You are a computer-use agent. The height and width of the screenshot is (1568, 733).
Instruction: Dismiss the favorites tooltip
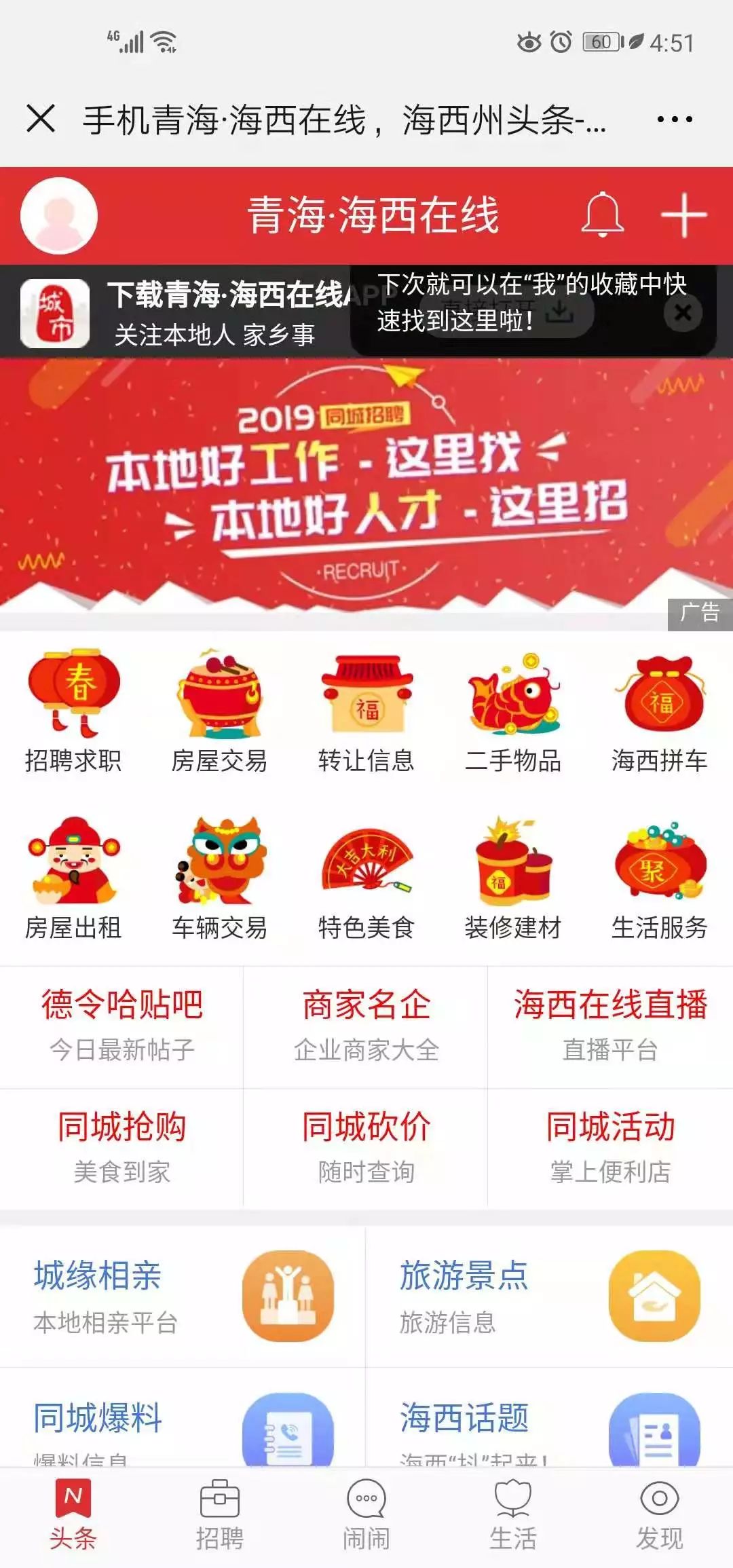(683, 313)
